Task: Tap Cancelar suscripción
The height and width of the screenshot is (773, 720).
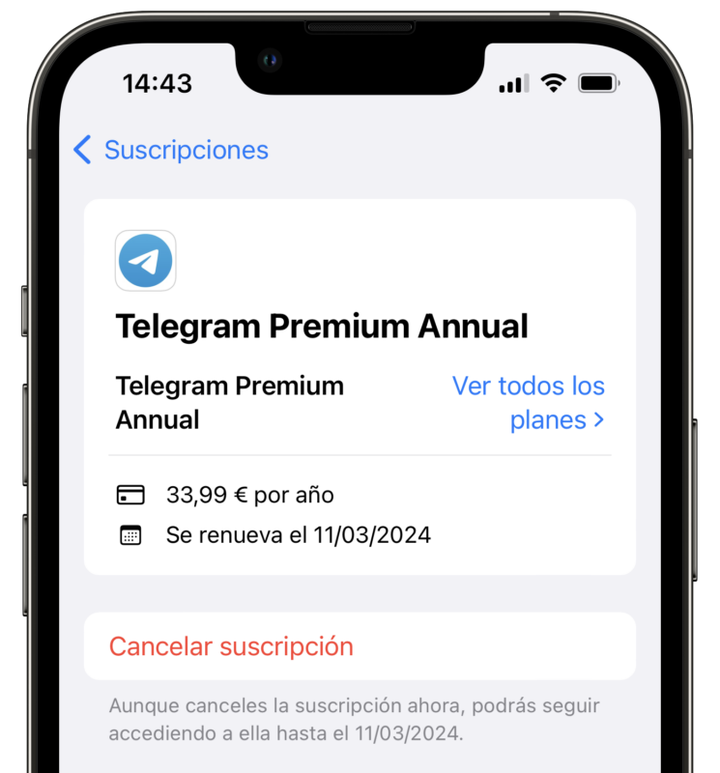Action: (231, 646)
